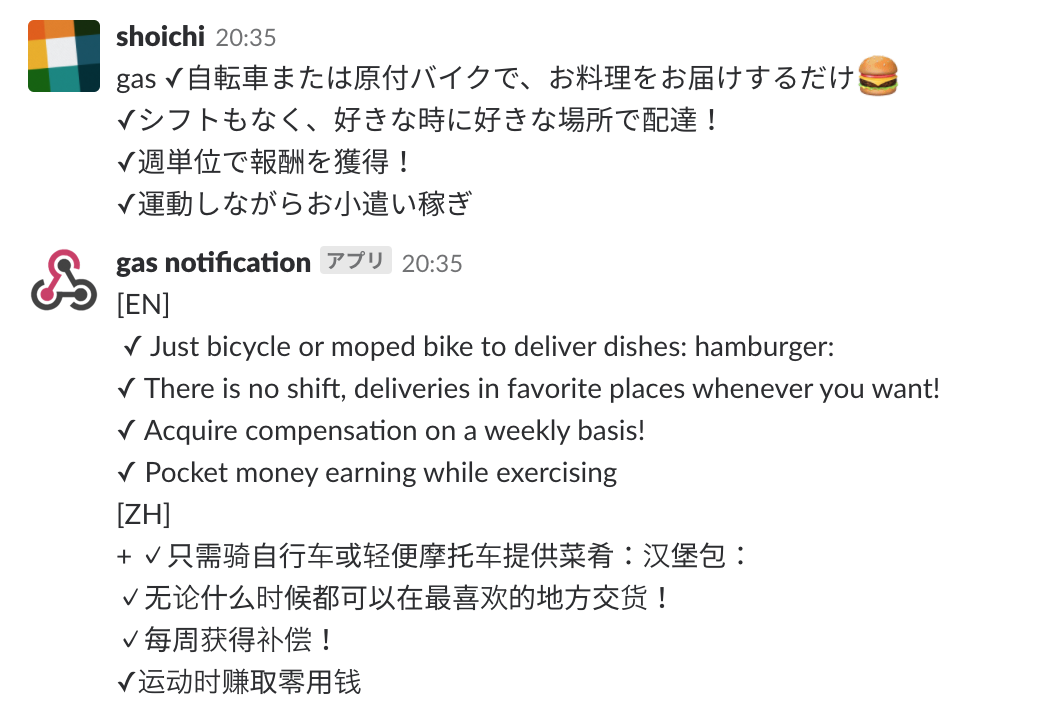
Task: Tap the shoichi username
Action: [x=160, y=37]
